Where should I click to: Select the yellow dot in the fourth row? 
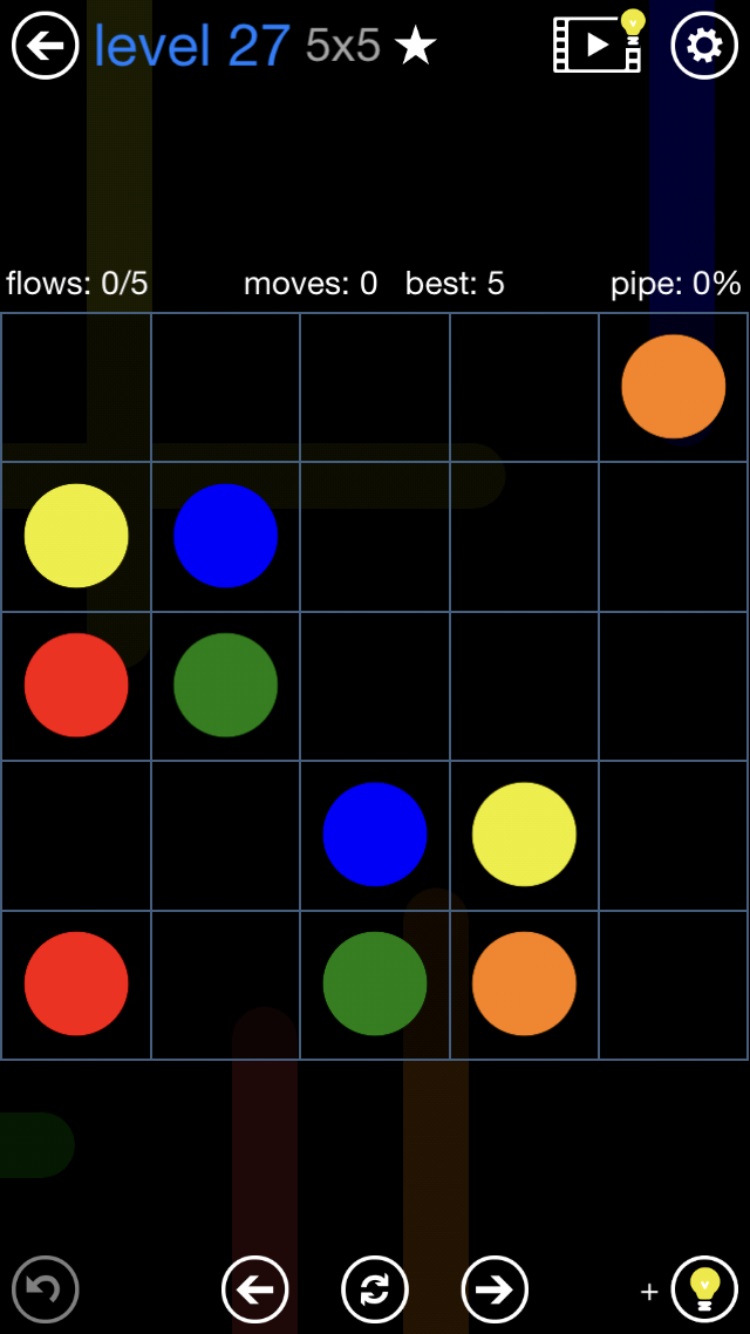point(524,834)
